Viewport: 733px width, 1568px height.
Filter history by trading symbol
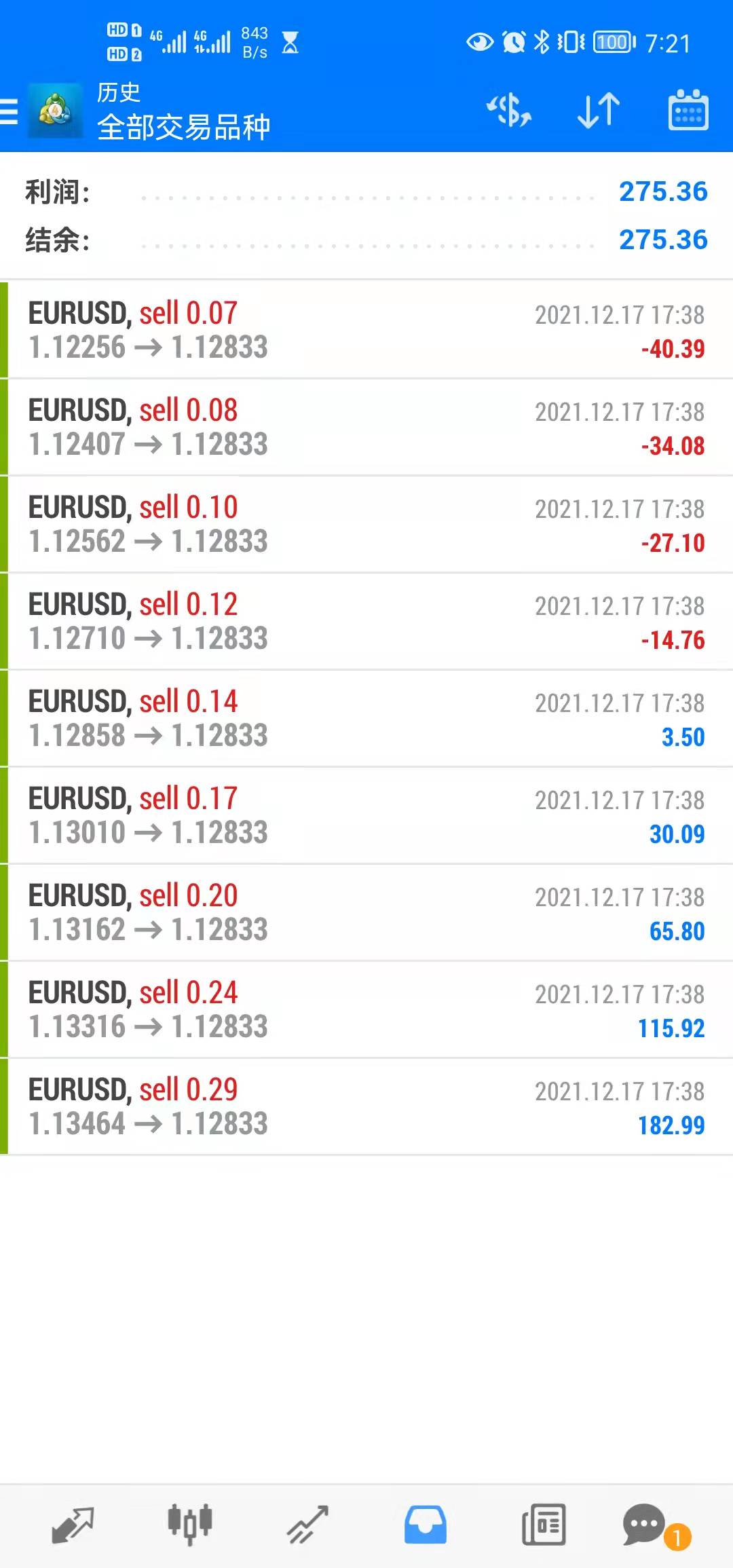click(x=509, y=111)
